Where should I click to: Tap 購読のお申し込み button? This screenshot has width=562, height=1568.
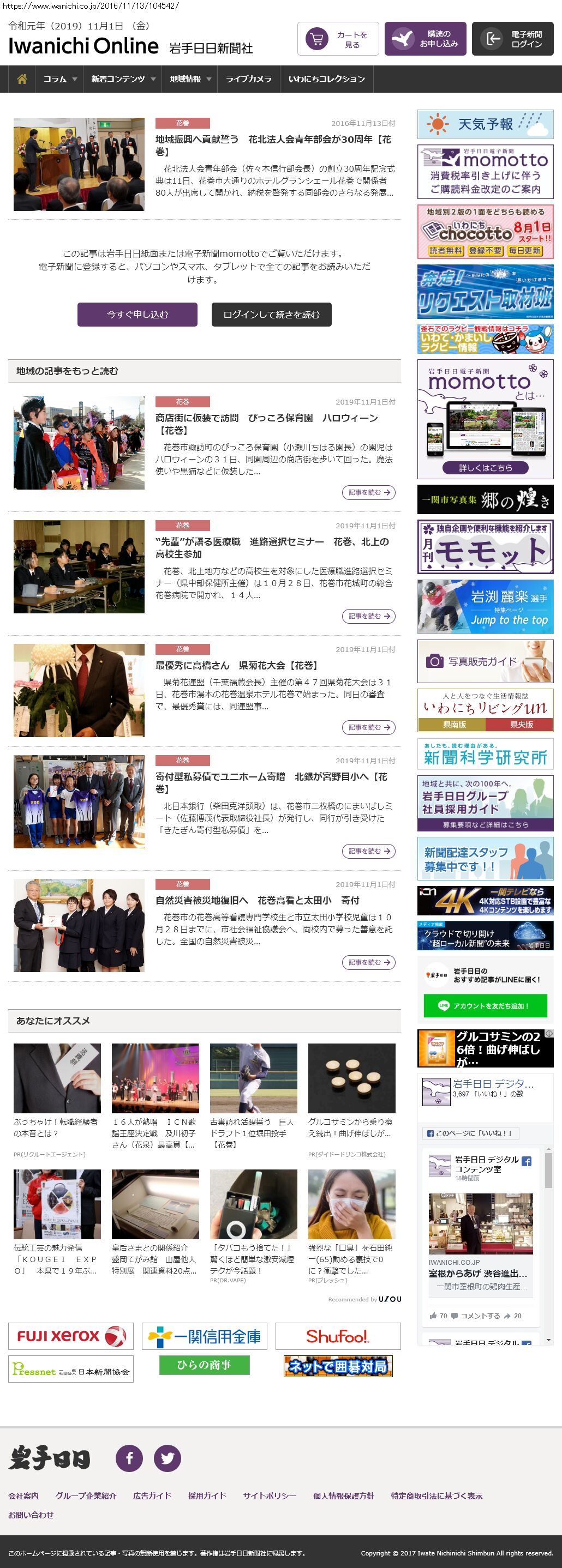click(425, 40)
